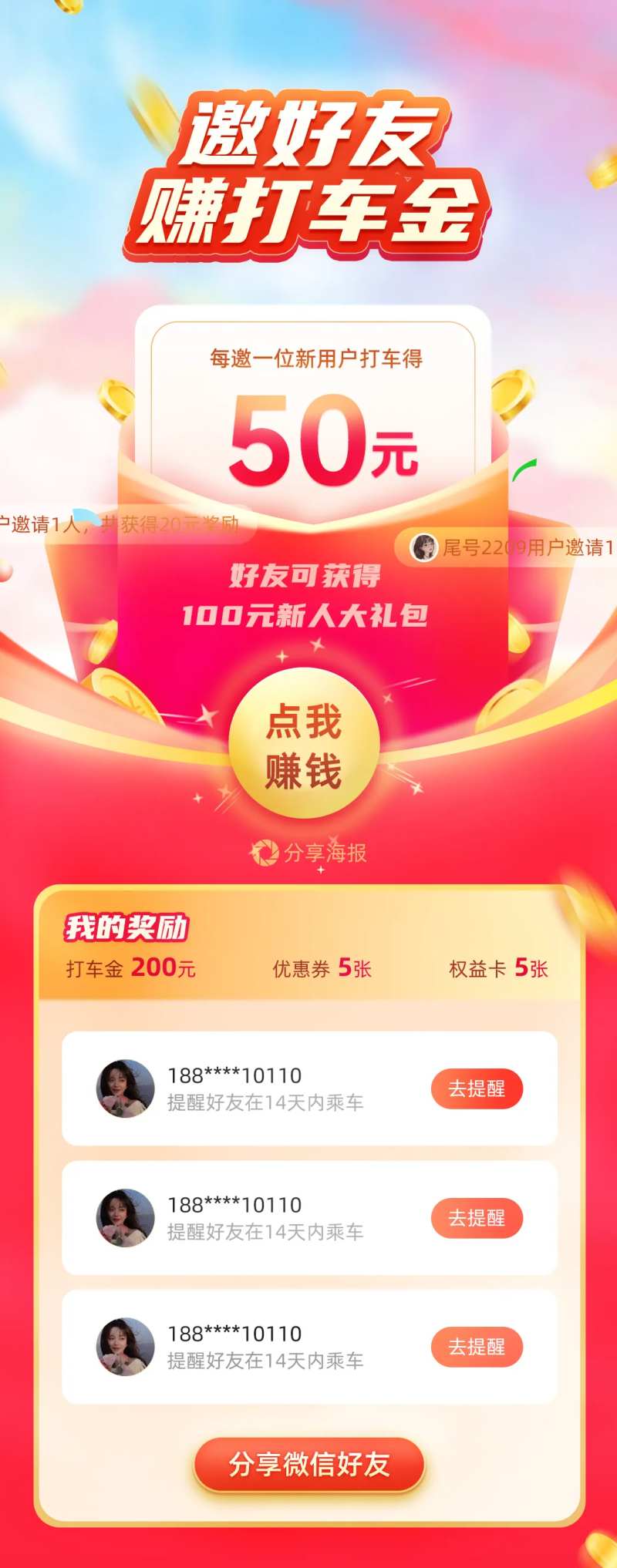Screen dimensions: 617x1568
Task: Select the 权益卡 5张 counter
Action: point(497,971)
